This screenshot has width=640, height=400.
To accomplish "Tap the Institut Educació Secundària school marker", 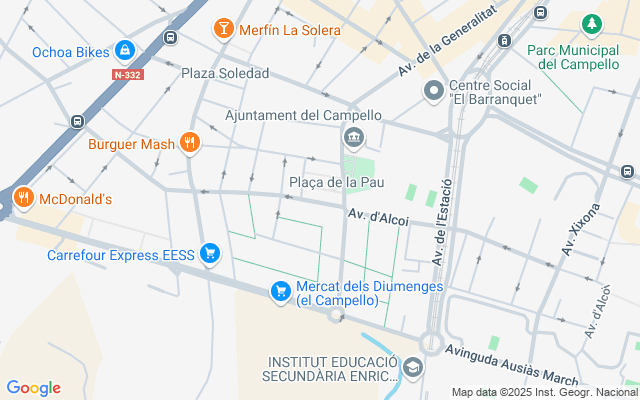I will [x=413, y=368].
